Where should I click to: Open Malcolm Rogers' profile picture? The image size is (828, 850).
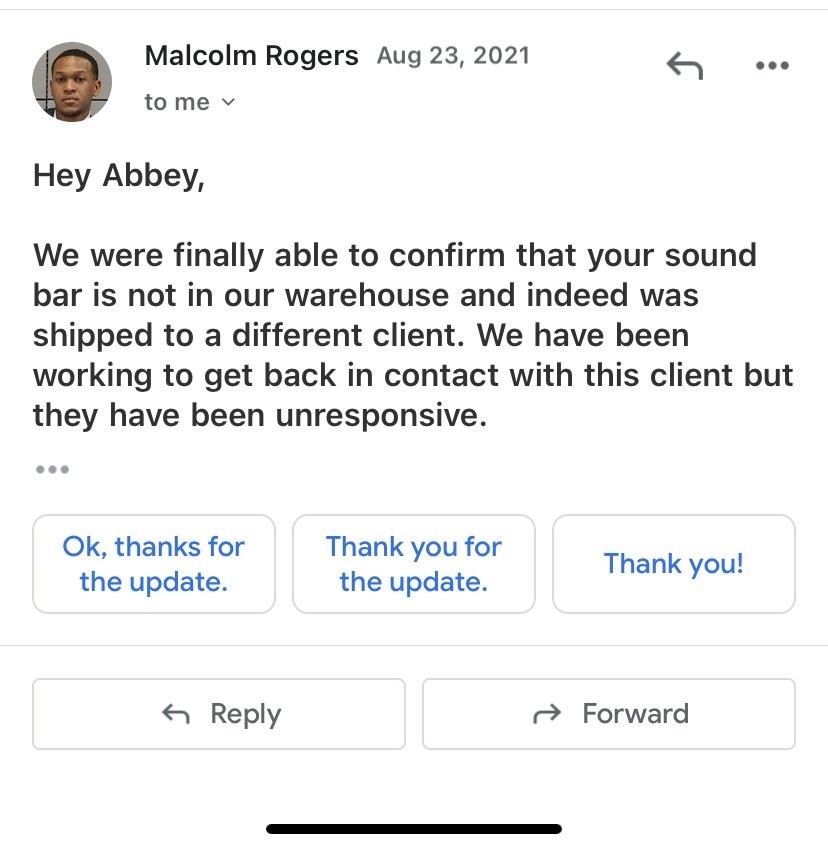pyautogui.click(x=71, y=82)
